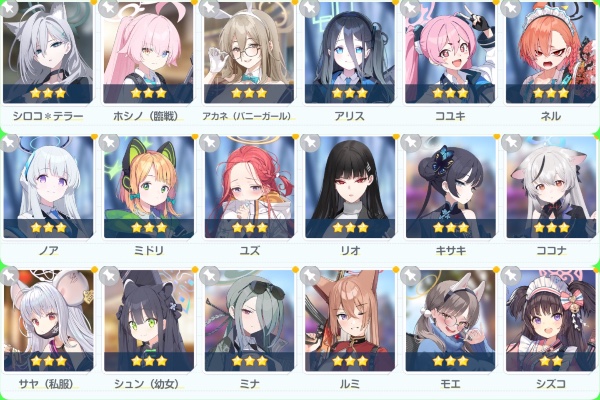Select the シュン（幼女） character card
Viewport: 600px width, 400px height.
tap(148, 320)
